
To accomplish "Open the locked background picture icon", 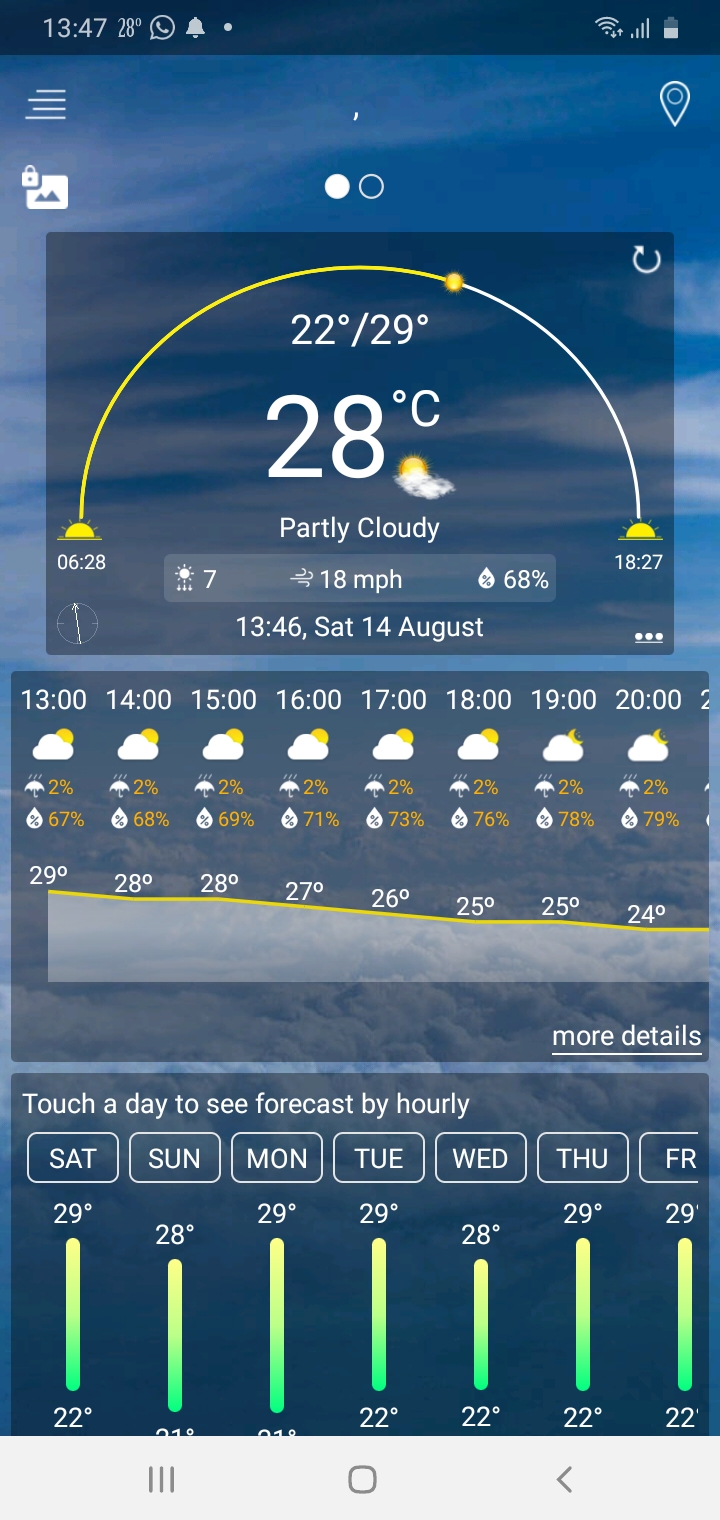I will pos(45,188).
